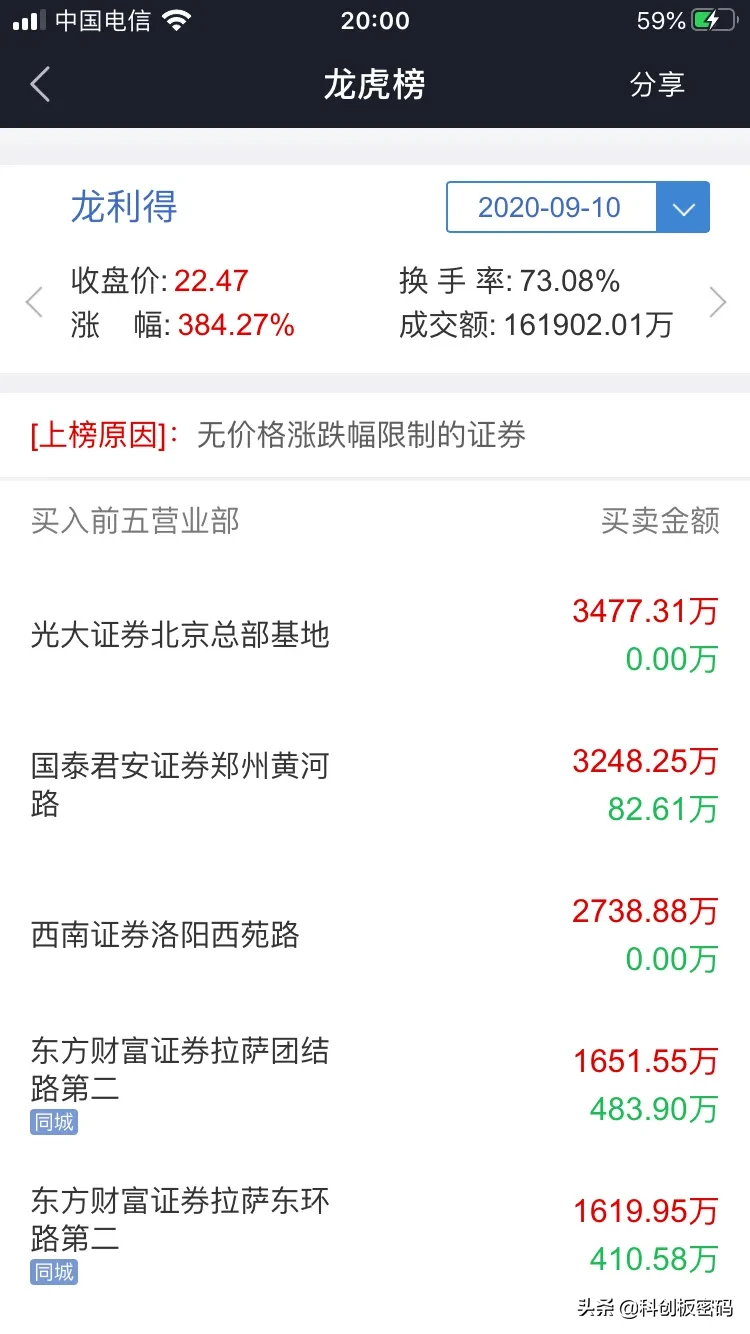
Task: Open the 2020-09-10 date dropdown
Action: point(578,207)
